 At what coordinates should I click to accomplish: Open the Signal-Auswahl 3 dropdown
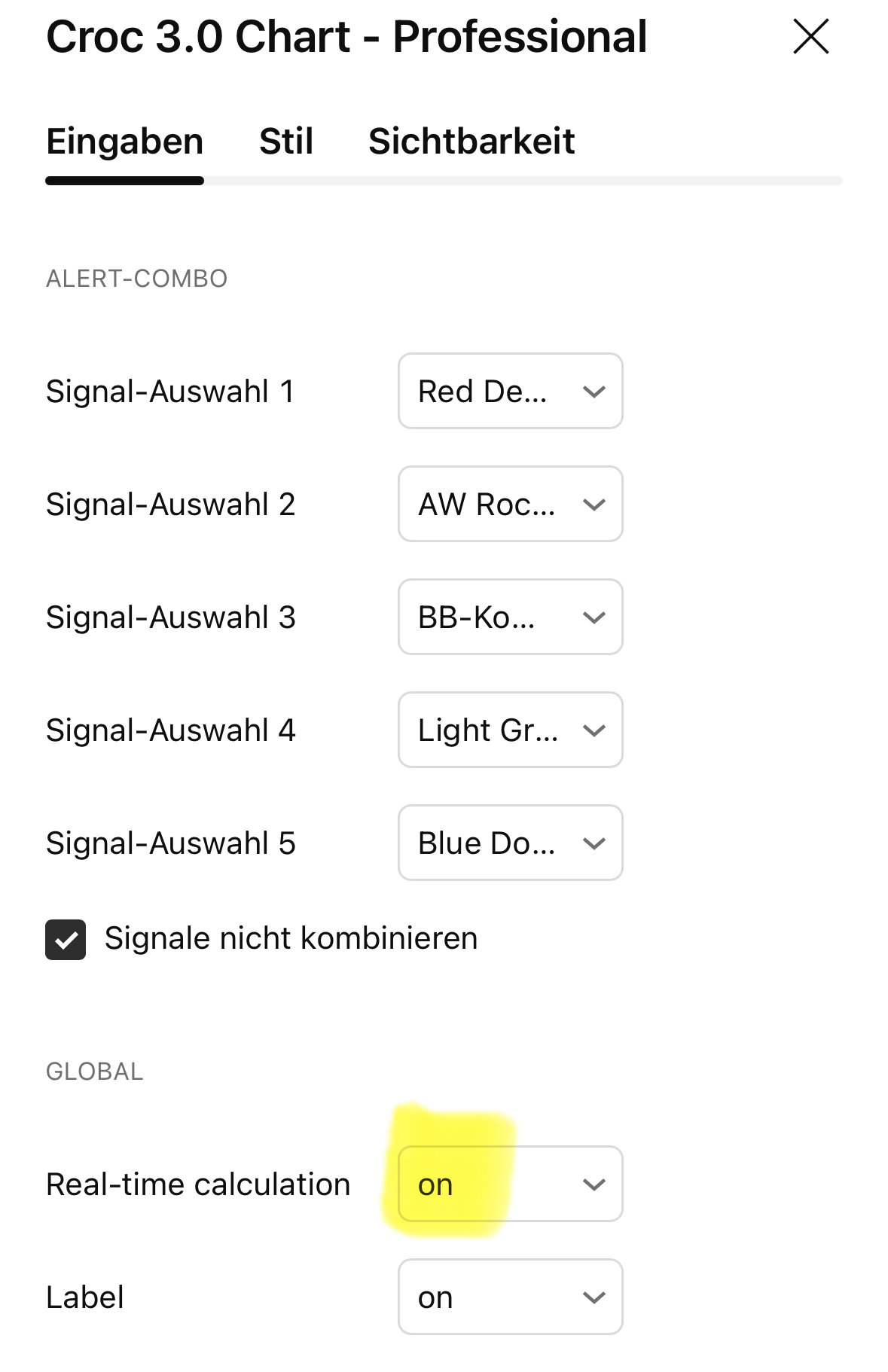(510, 617)
